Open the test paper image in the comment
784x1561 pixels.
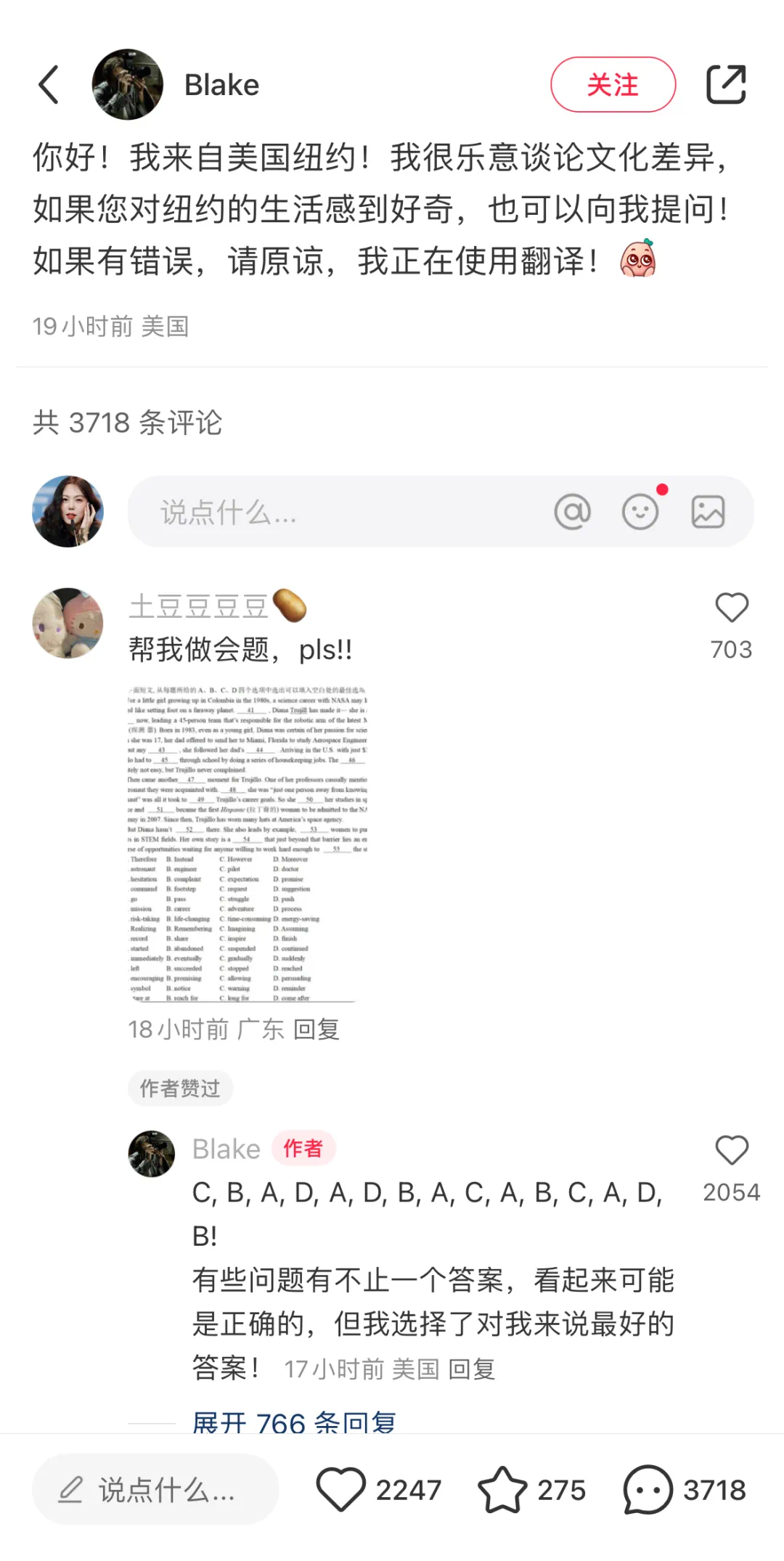(248, 844)
